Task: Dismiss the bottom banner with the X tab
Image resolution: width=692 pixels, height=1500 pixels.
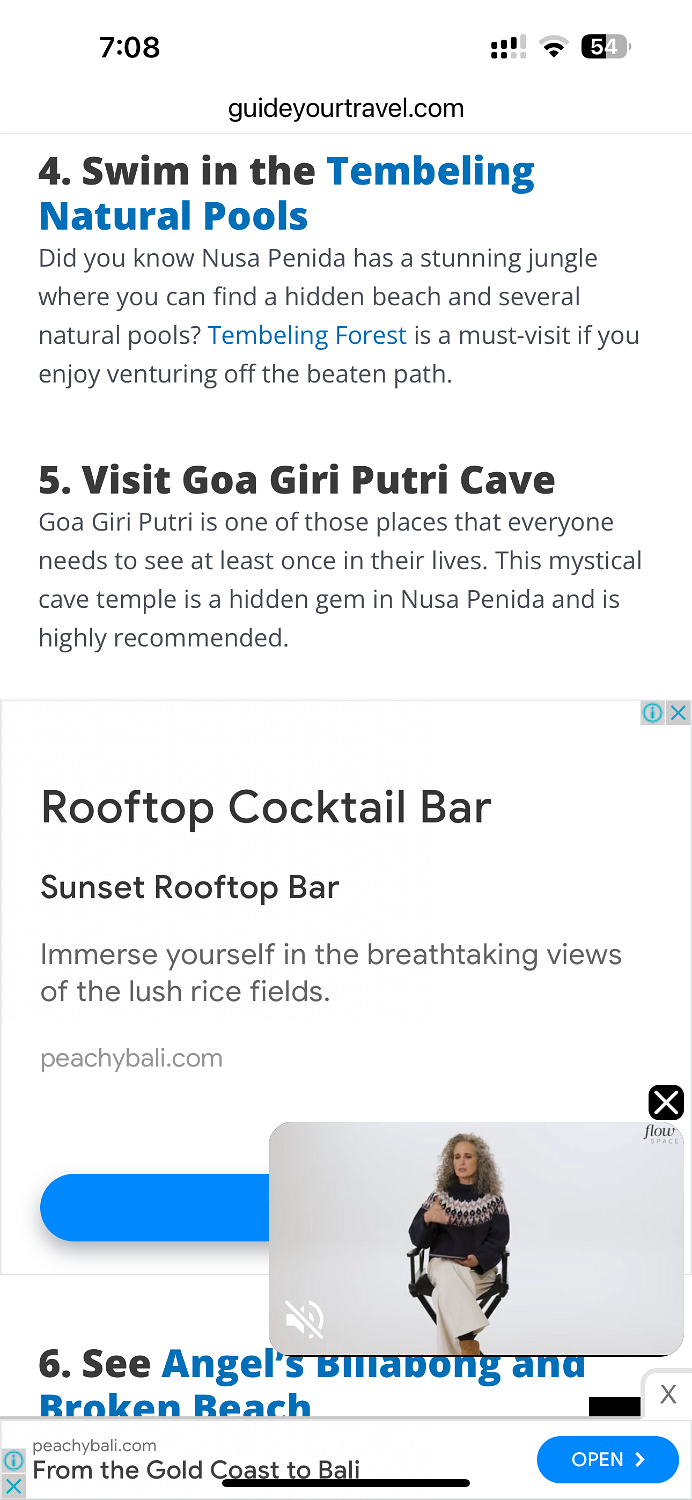Action: pos(668,1394)
